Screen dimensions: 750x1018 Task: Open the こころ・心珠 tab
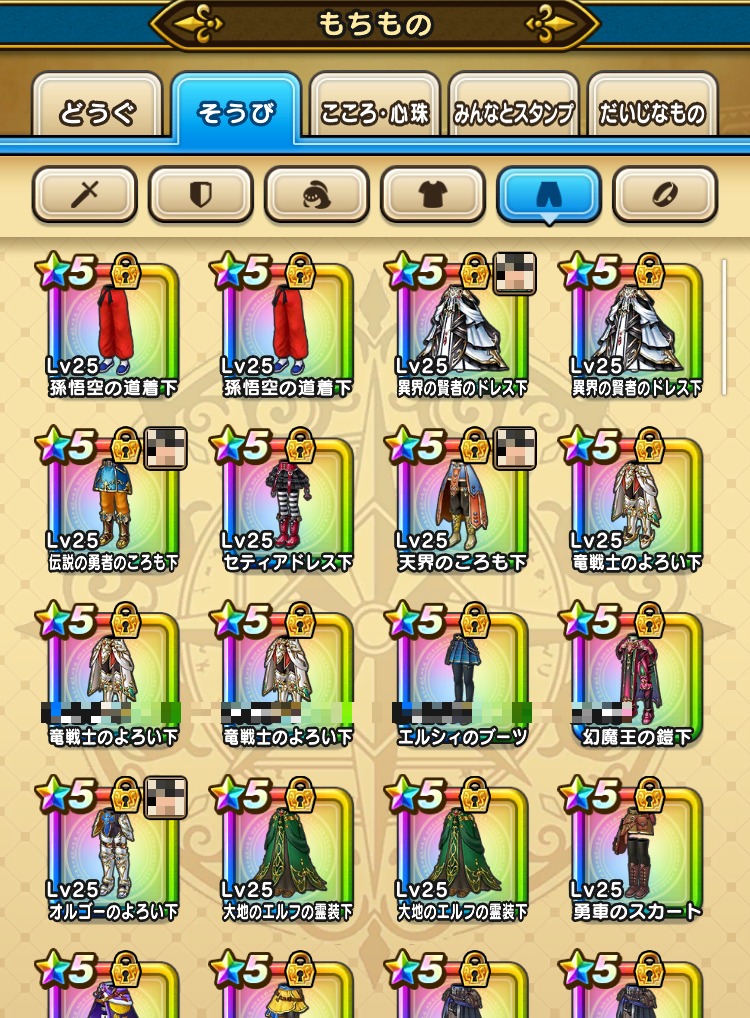(x=374, y=112)
